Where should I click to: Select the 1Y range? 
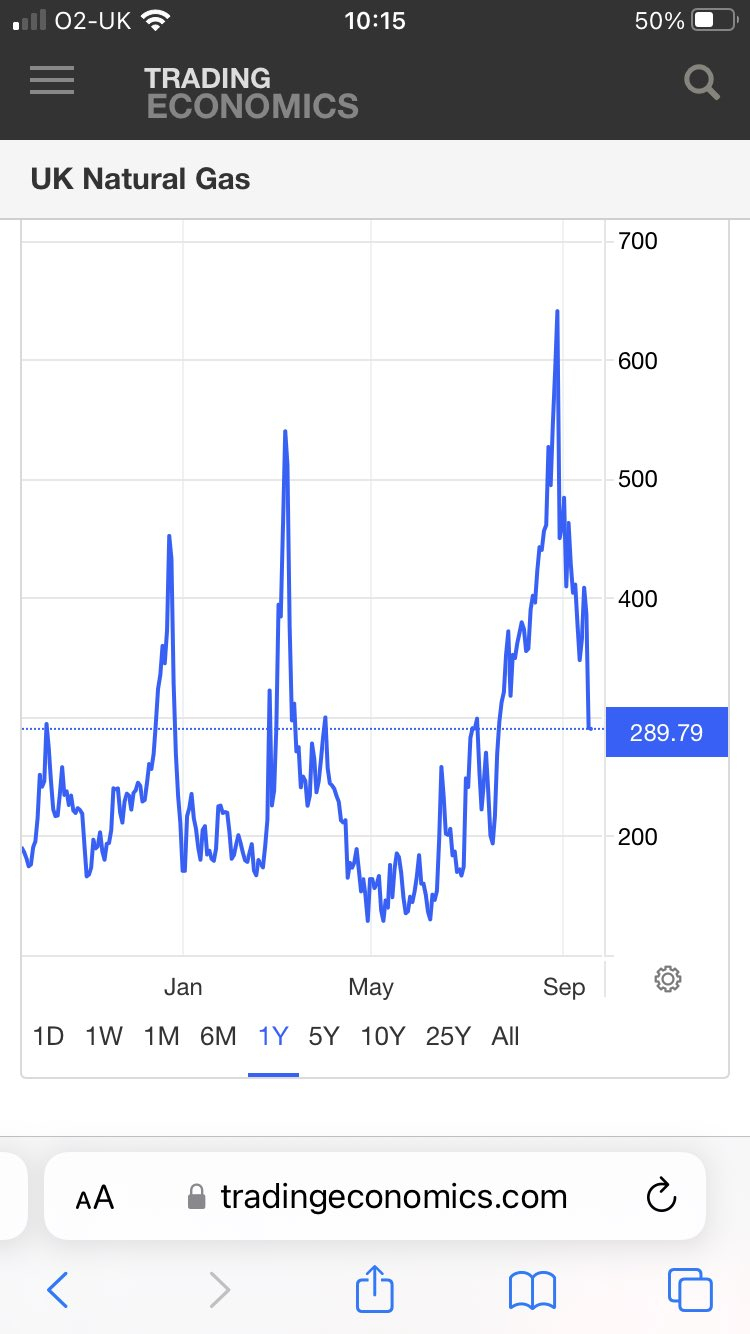click(273, 1037)
